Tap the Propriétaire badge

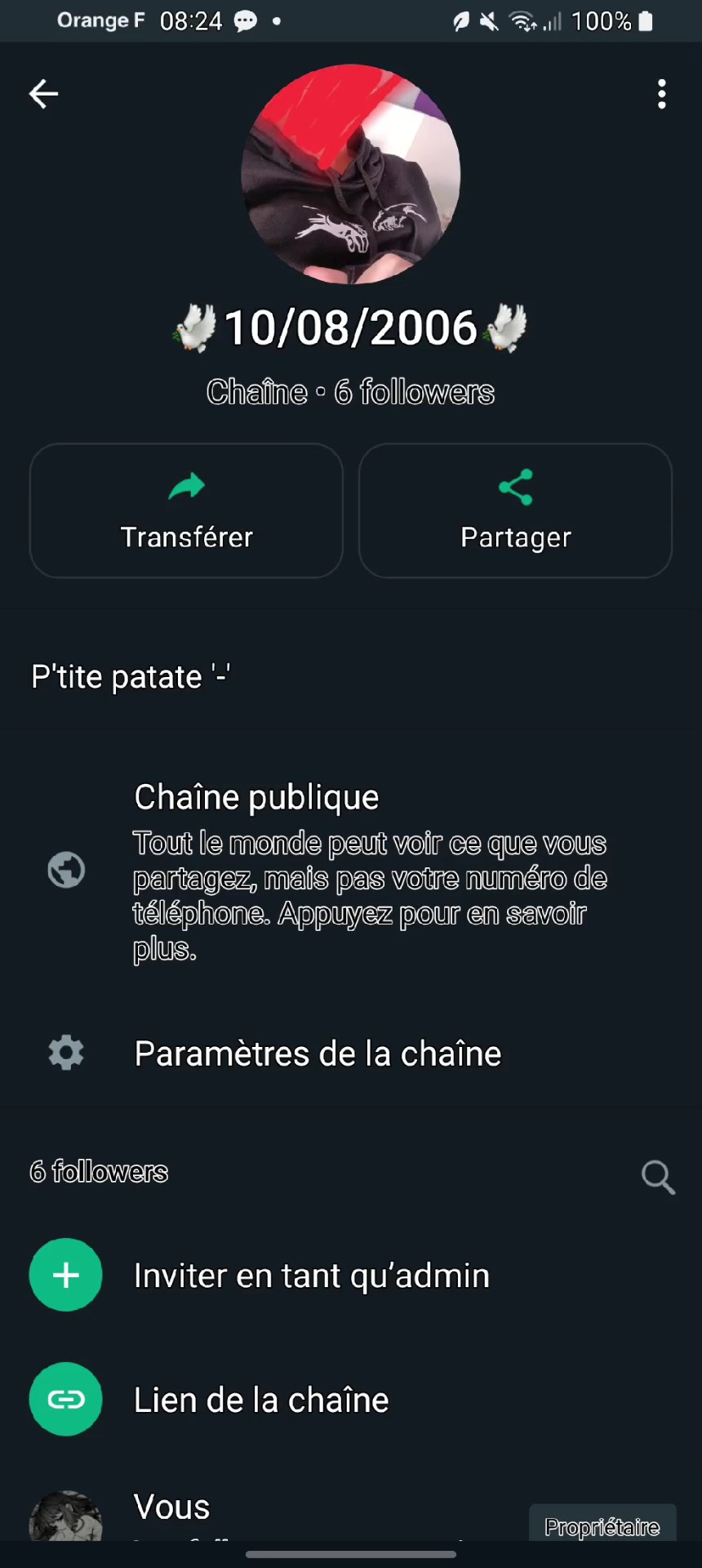point(602,1526)
